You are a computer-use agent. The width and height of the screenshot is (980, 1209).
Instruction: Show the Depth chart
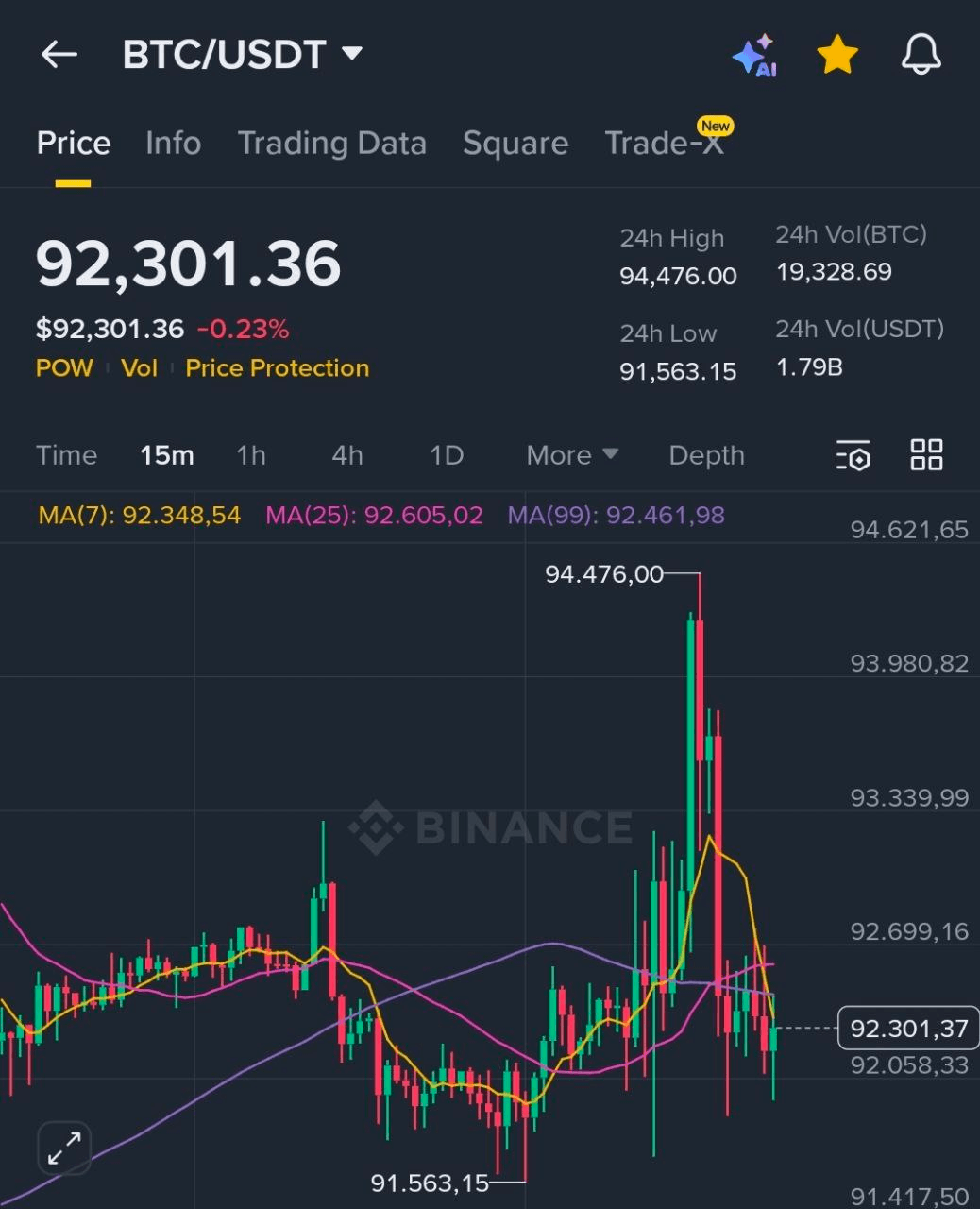coord(706,455)
